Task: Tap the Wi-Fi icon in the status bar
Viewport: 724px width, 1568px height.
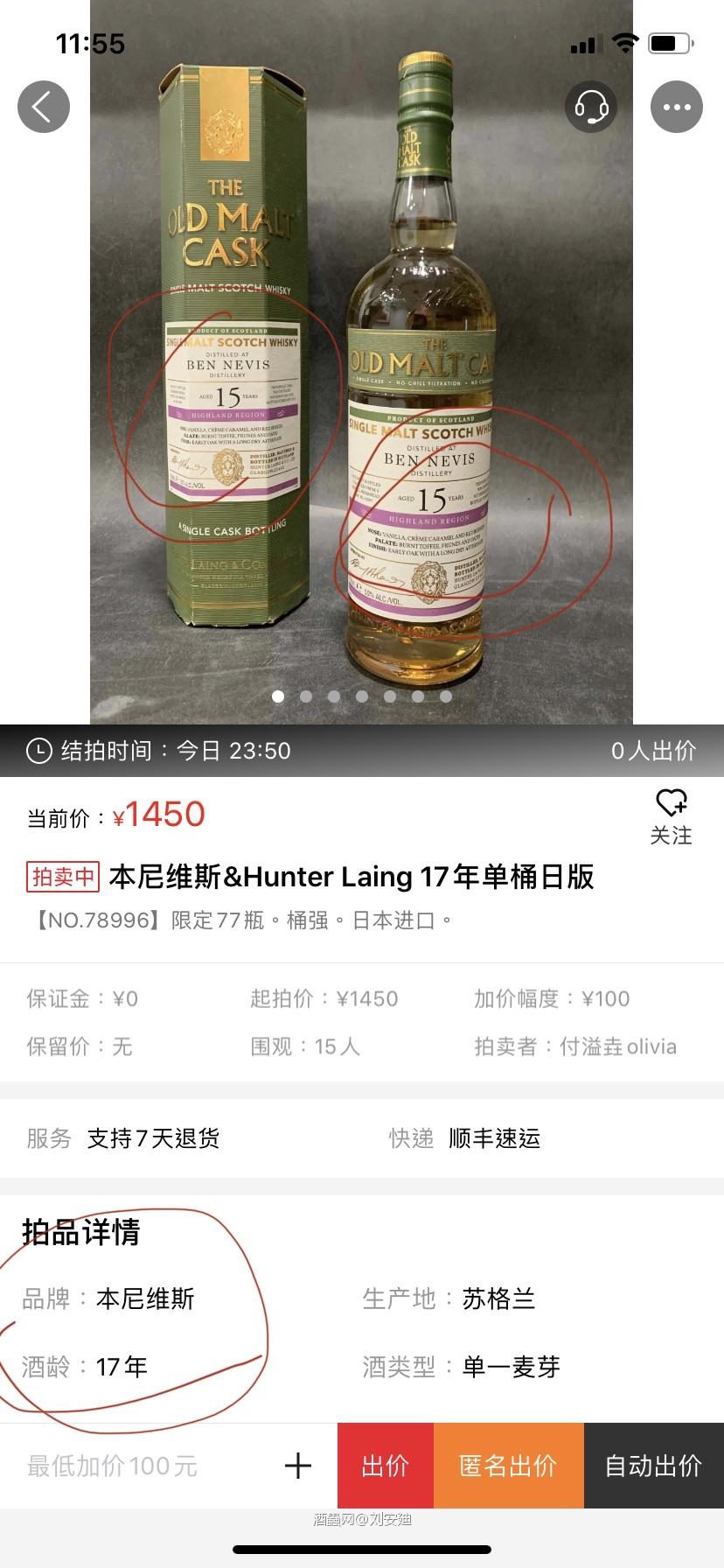Action: coord(624,42)
